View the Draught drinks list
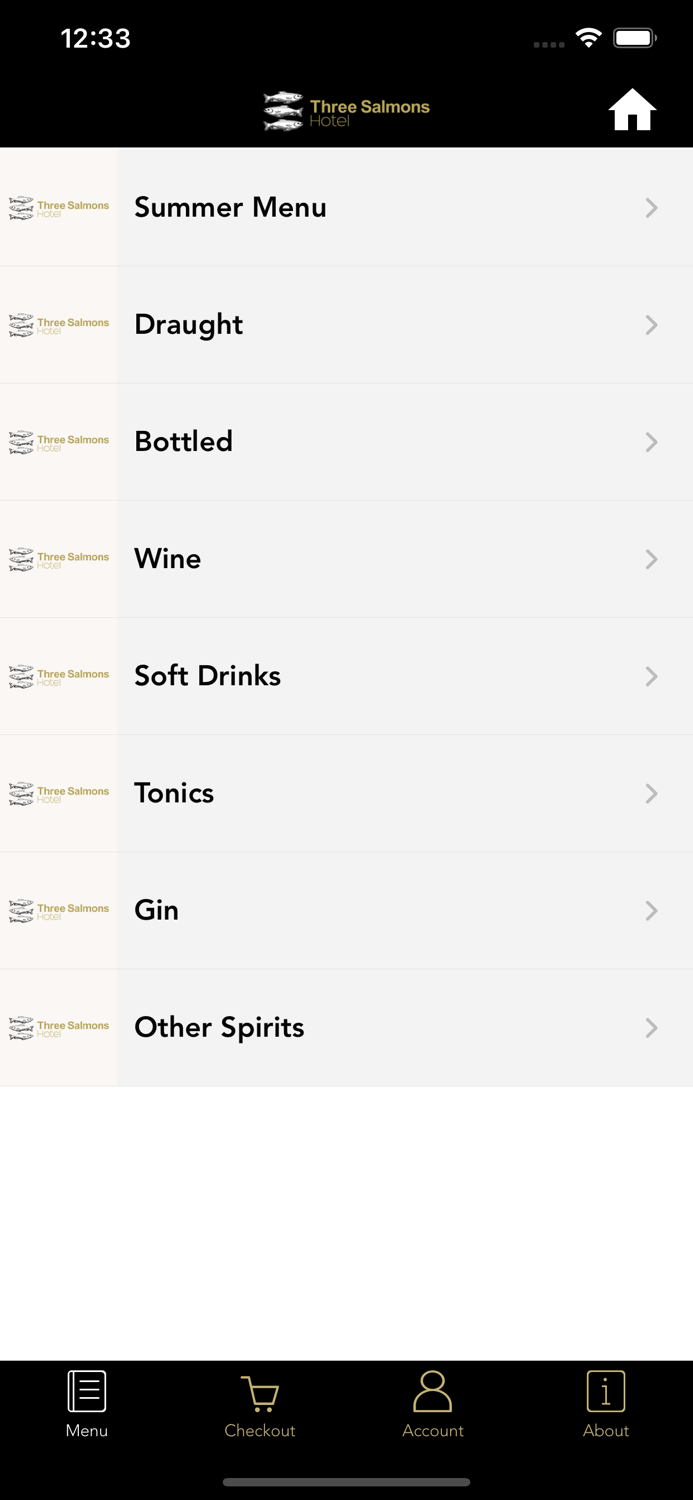Image resolution: width=693 pixels, height=1500 pixels. coord(346,325)
